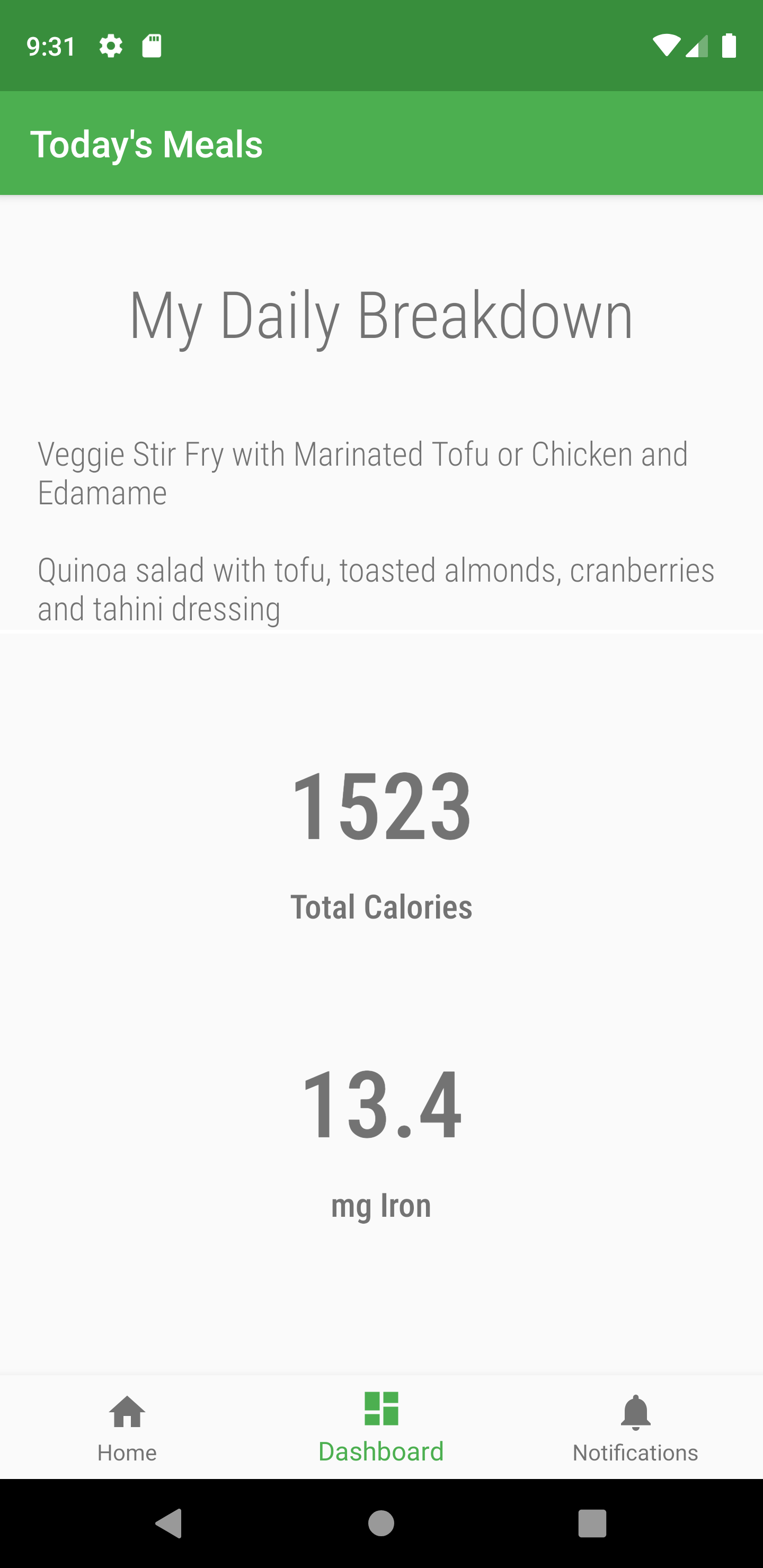
Task: Open the Notifications tab
Action: pyautogui.click(x=635, y=1426)
